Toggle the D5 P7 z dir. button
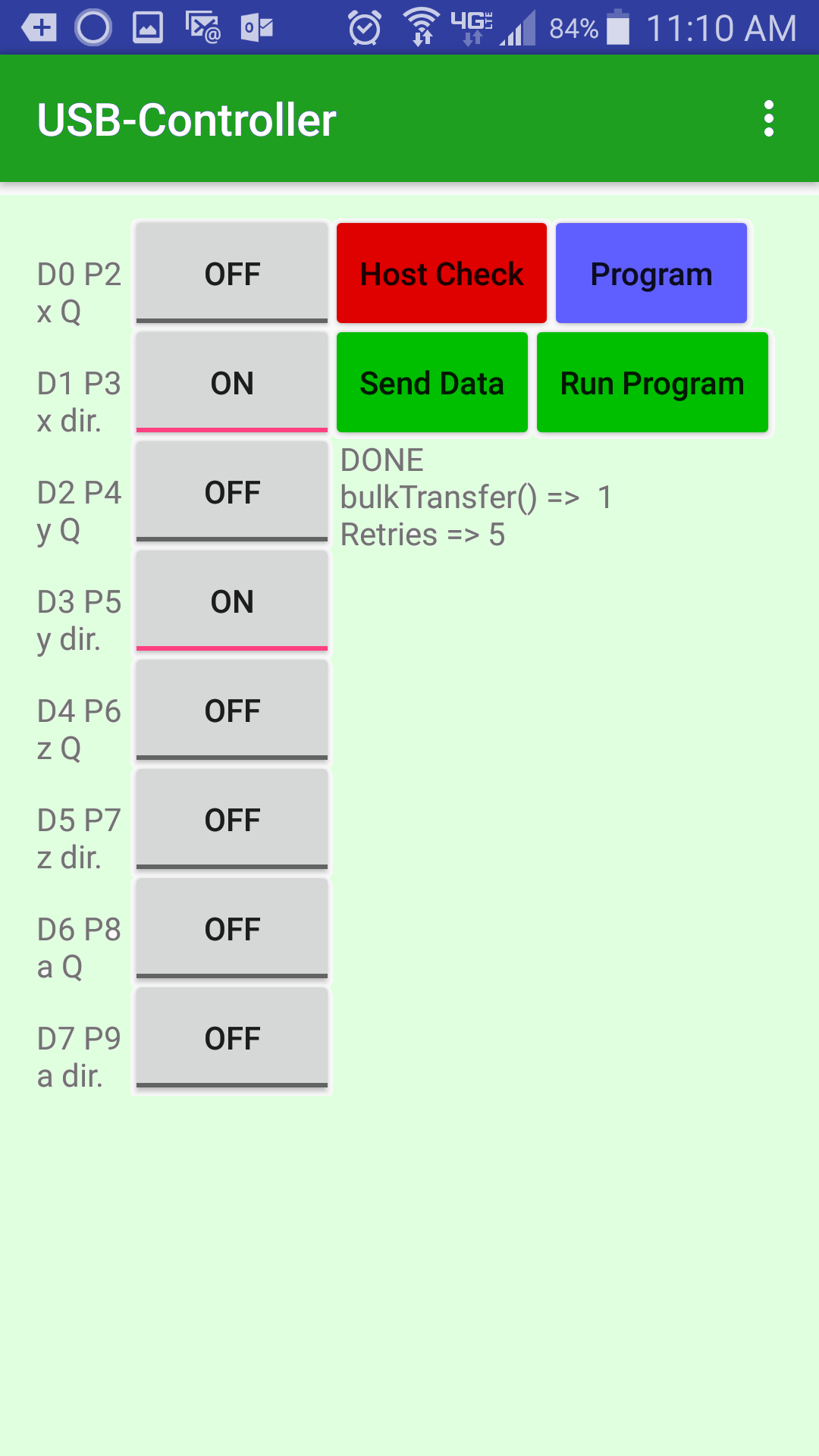The image size is (819, 1456). 232,820
